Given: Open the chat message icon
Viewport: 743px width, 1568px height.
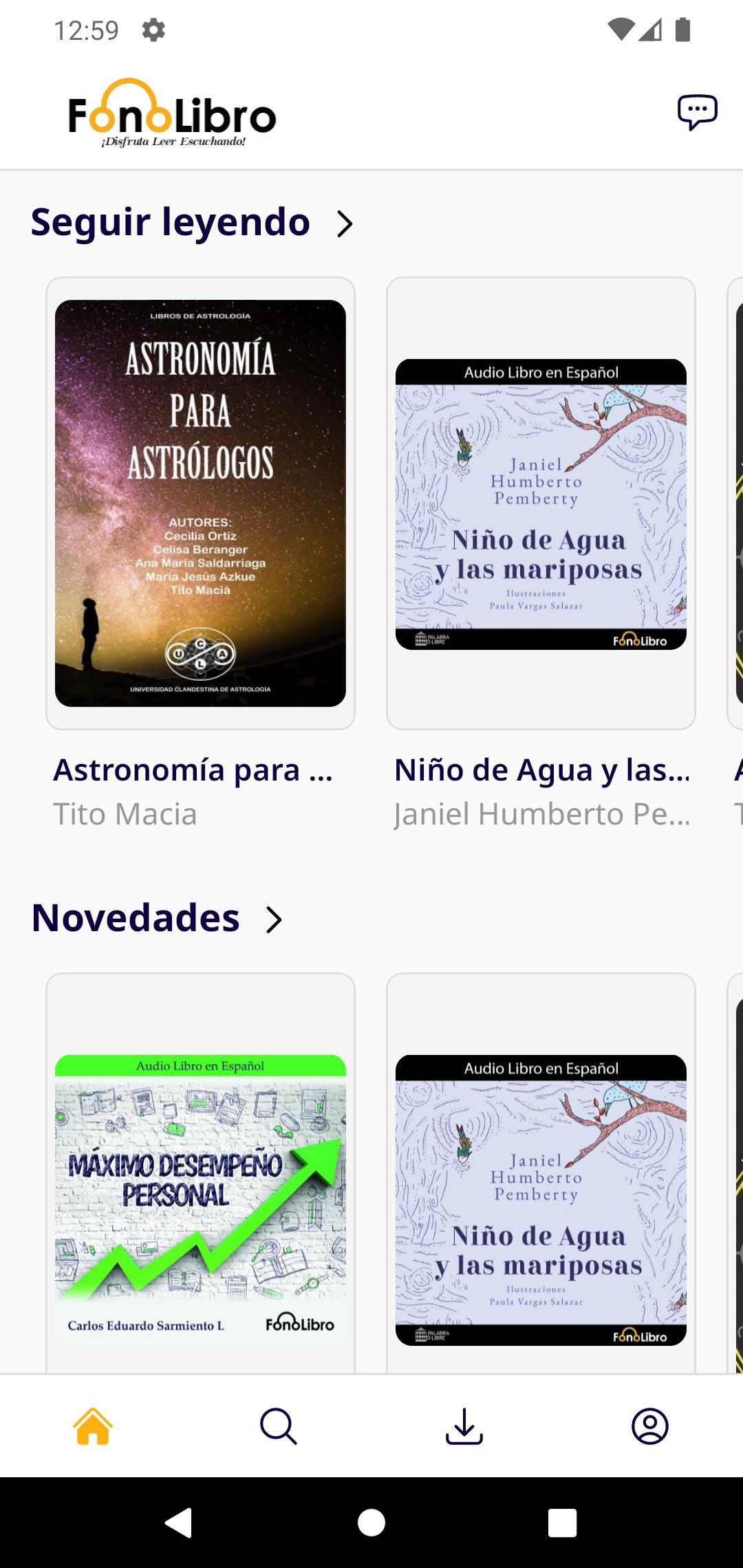Looking at the screenshot, I should 697,112.
